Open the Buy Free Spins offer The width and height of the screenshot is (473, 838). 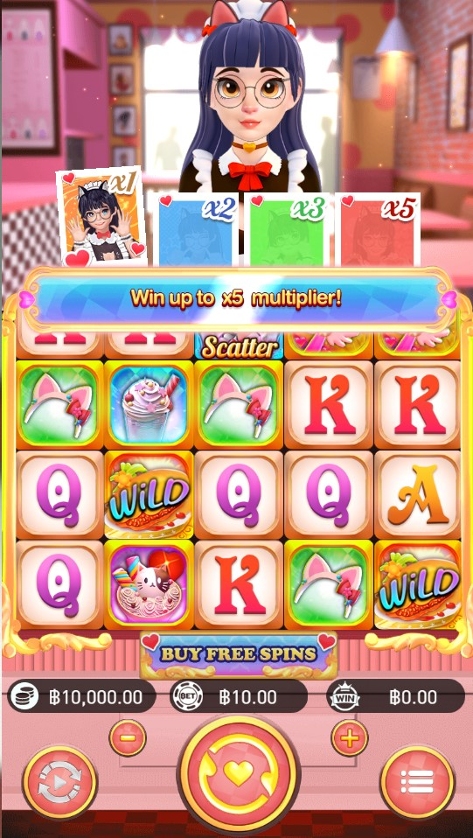pyautogui.click(x=238, y=654)
